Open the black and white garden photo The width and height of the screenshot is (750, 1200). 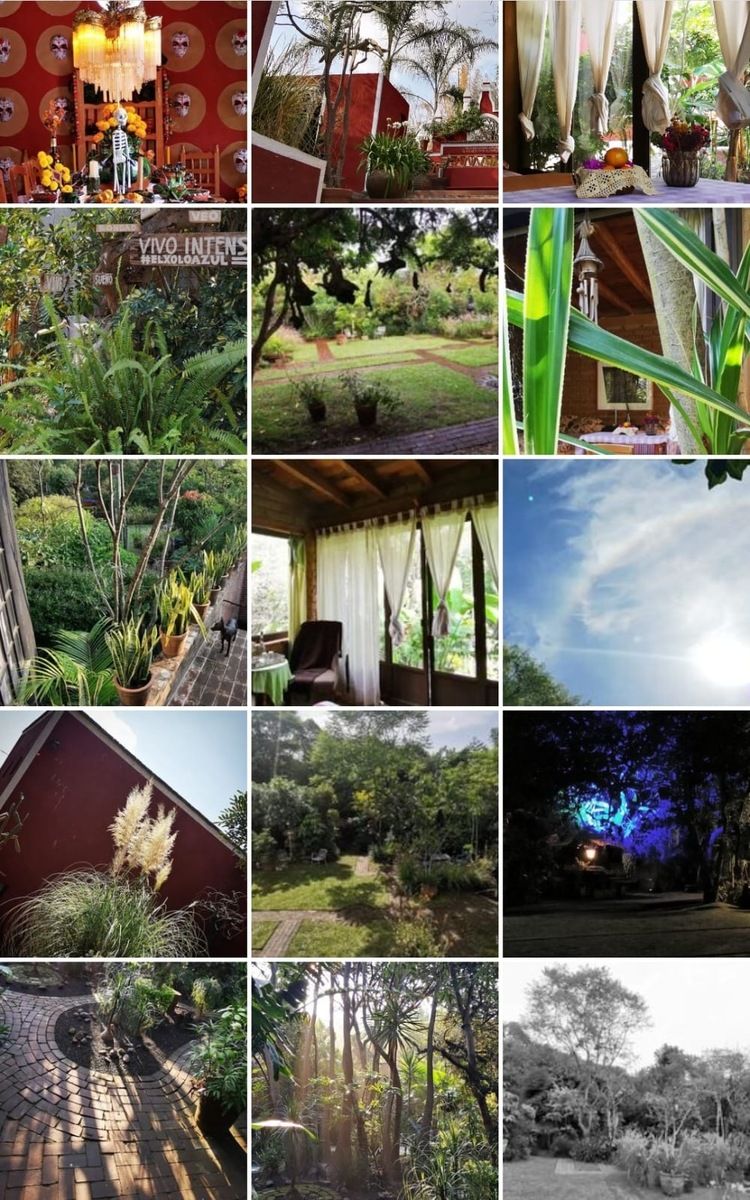pyautogui.click(x=626, y=1080)
